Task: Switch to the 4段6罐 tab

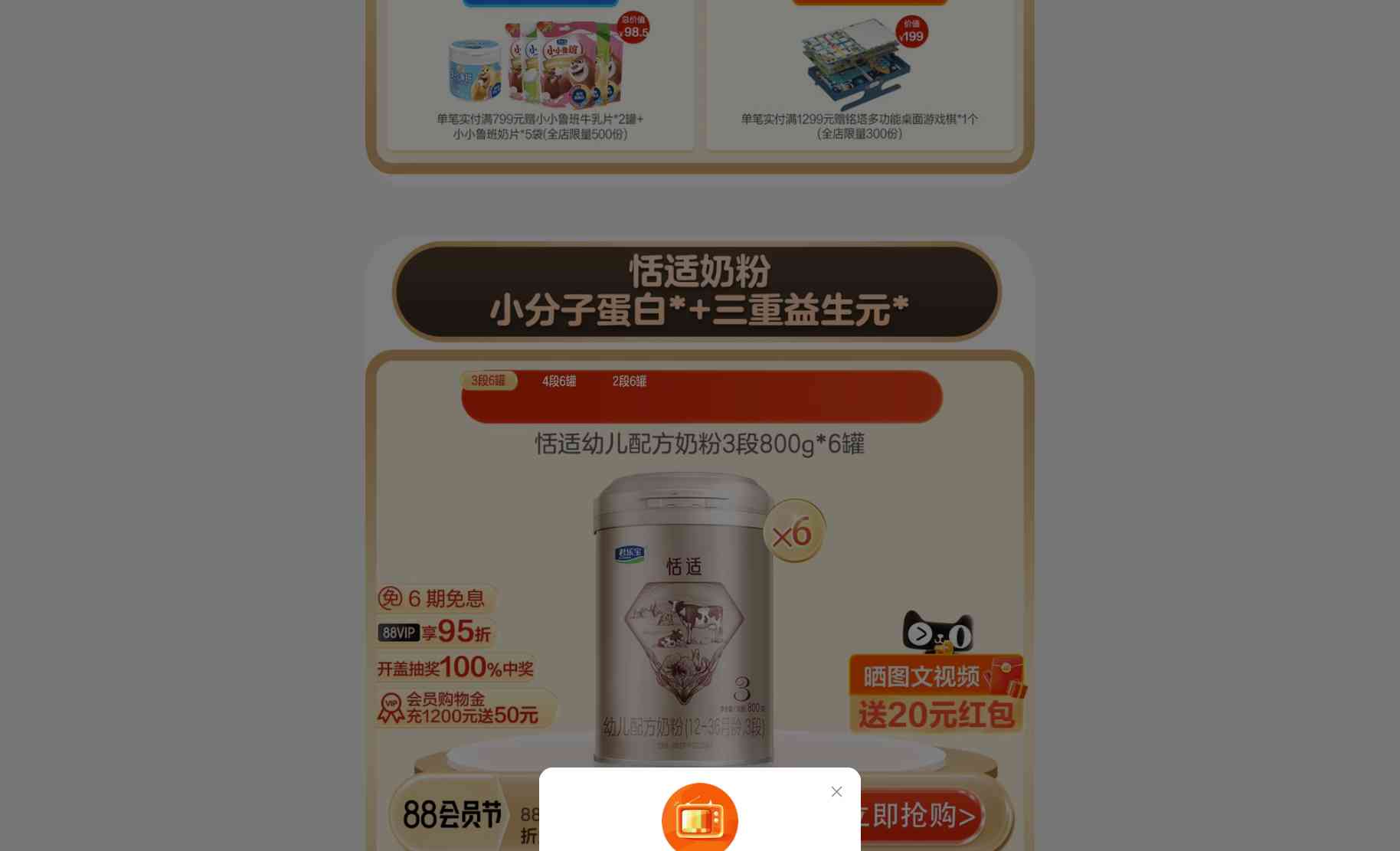Action: coord(559,381)
